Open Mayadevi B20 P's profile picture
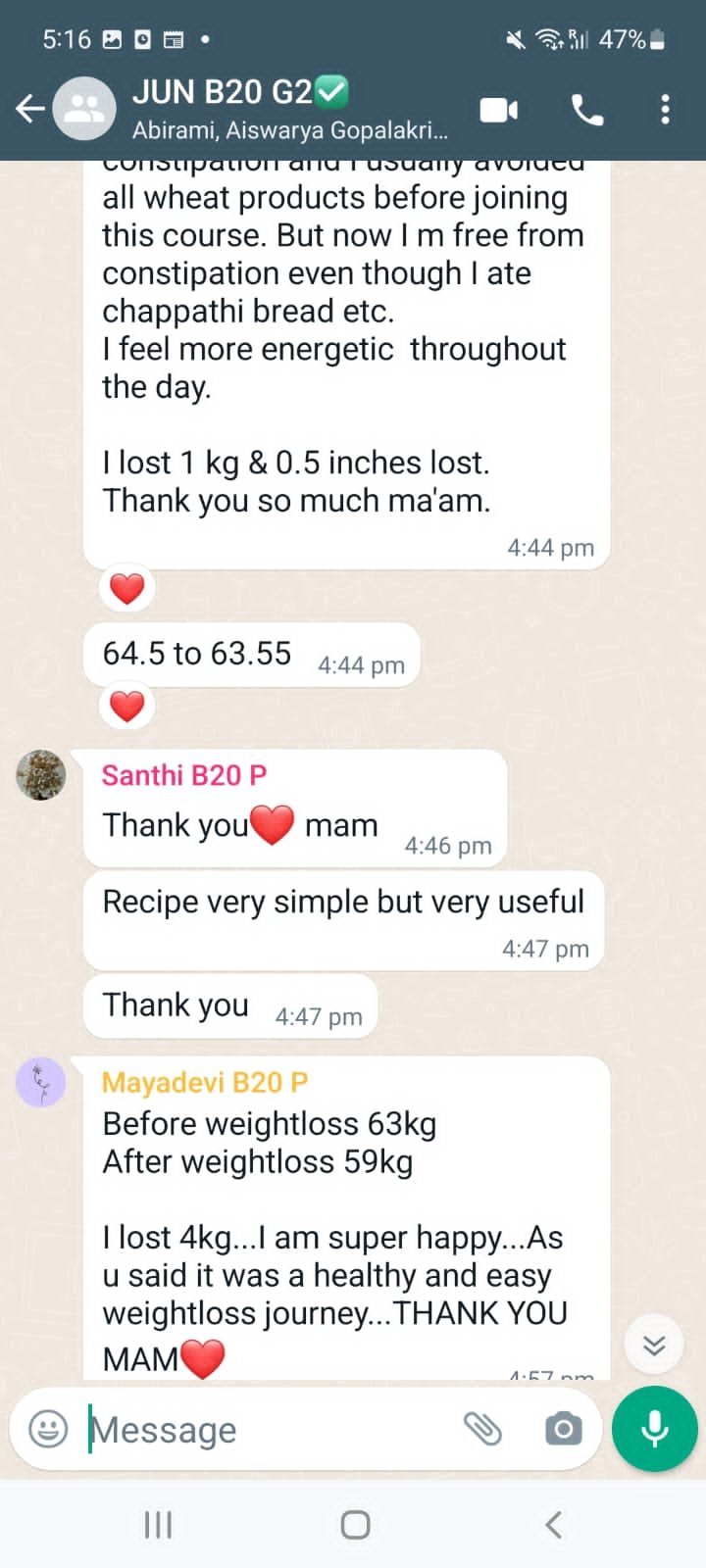This screenshot has height=1568, width=706. pos(41,1083)
